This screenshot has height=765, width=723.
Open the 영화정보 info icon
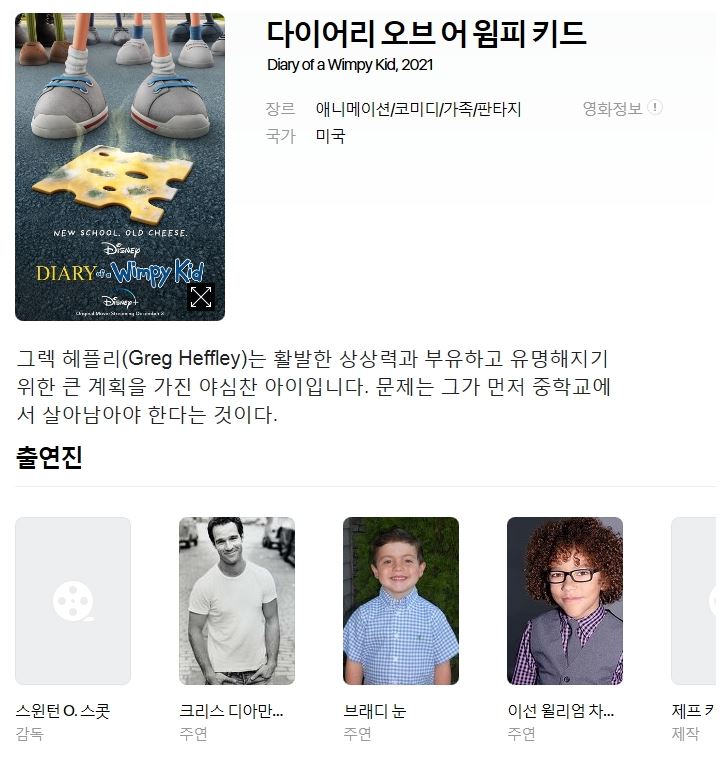click(x=655, y=108)
